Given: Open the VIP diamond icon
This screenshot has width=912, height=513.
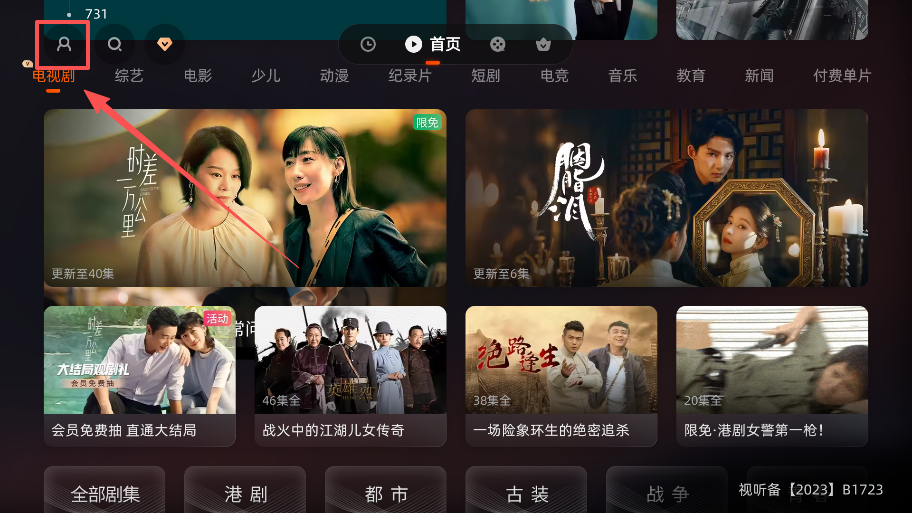Looking at the screenshot, I should tap(165, 44).
